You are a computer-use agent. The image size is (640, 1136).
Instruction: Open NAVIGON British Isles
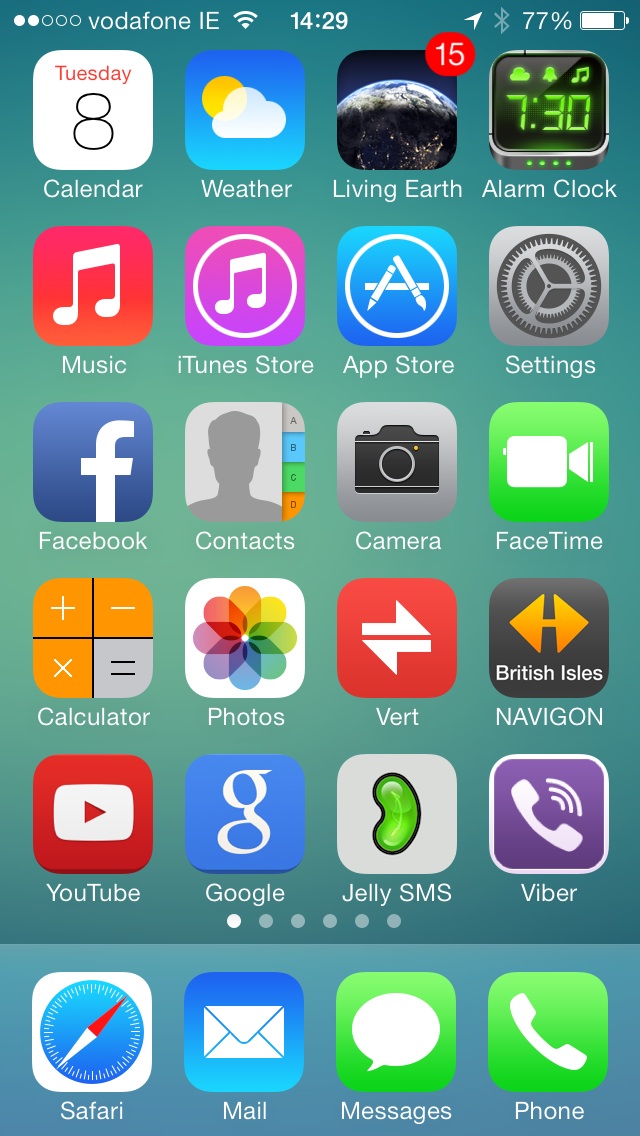(549, 638)
